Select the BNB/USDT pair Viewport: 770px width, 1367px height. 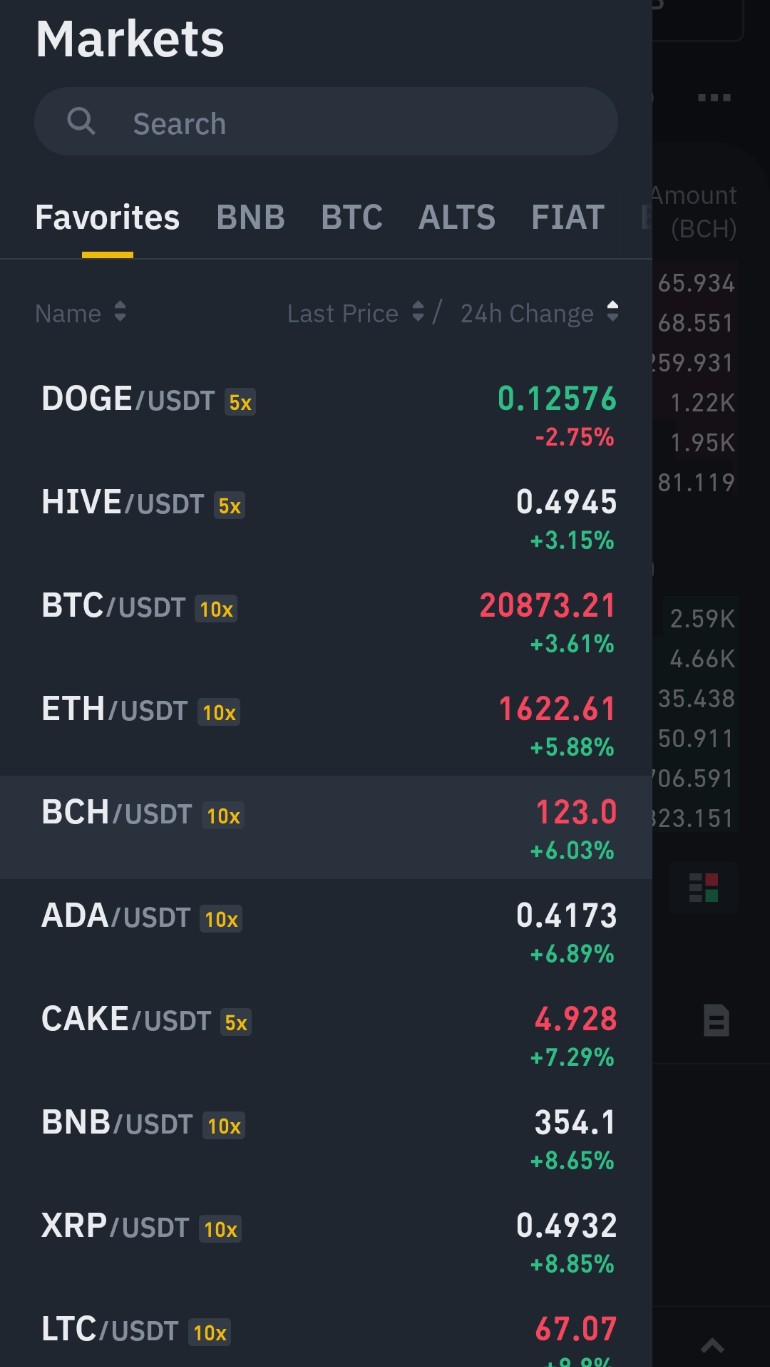pyautogui.click(x=326, y=1138)
